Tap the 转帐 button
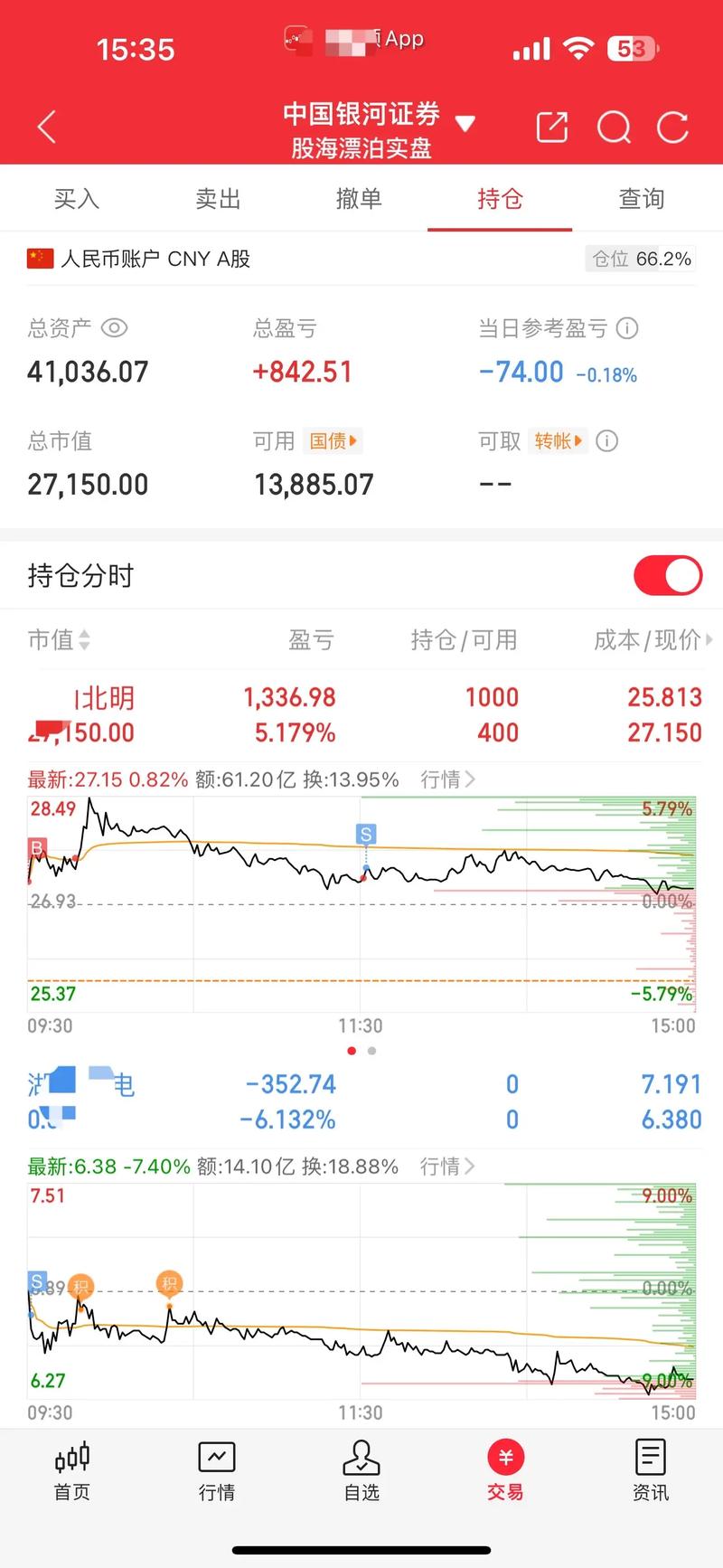Image resolution: width=723 pixels, height=1568 pixels. tap(559, 441)
